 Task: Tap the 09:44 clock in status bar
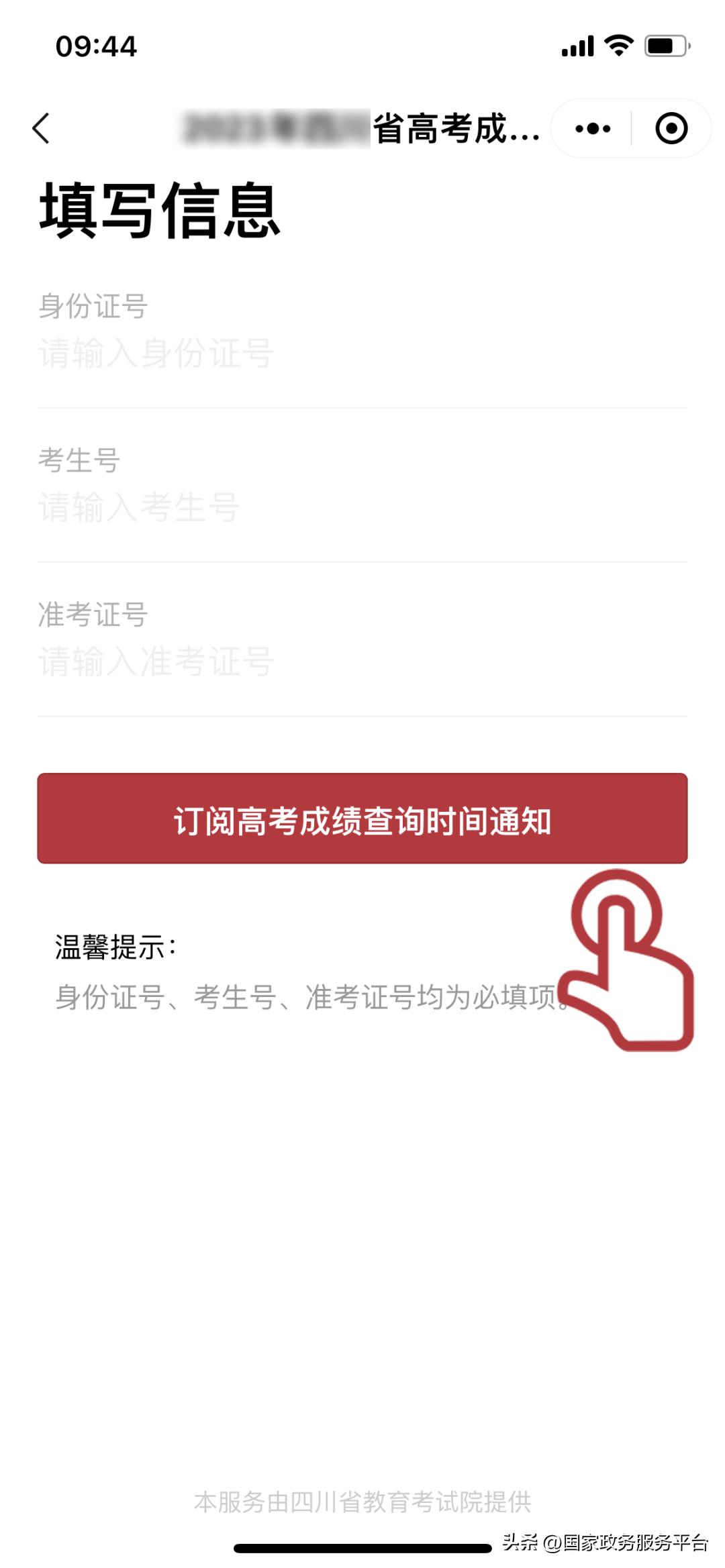click(97, 46)
